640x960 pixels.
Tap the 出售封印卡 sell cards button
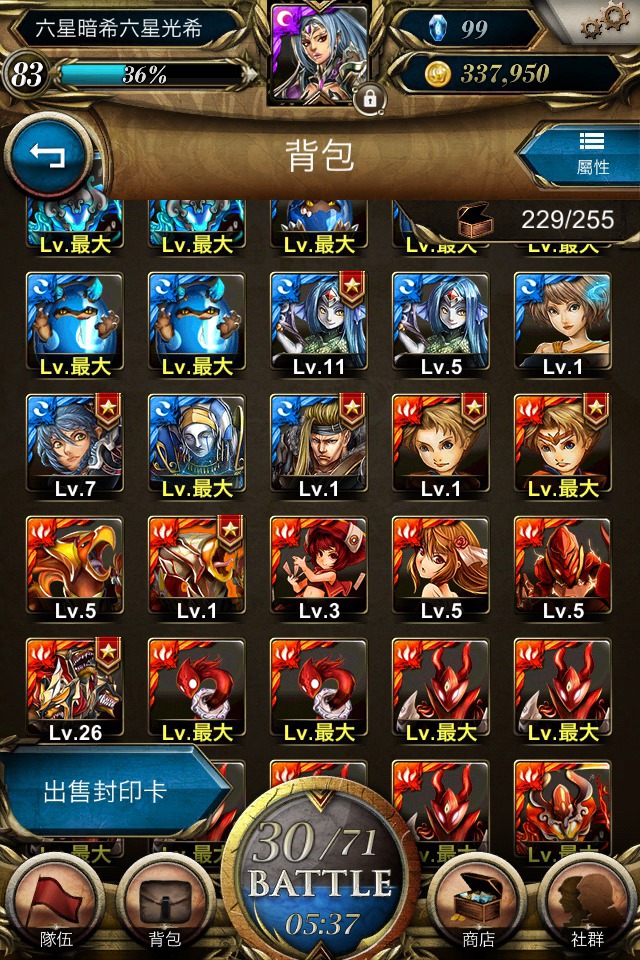[105, 792]
